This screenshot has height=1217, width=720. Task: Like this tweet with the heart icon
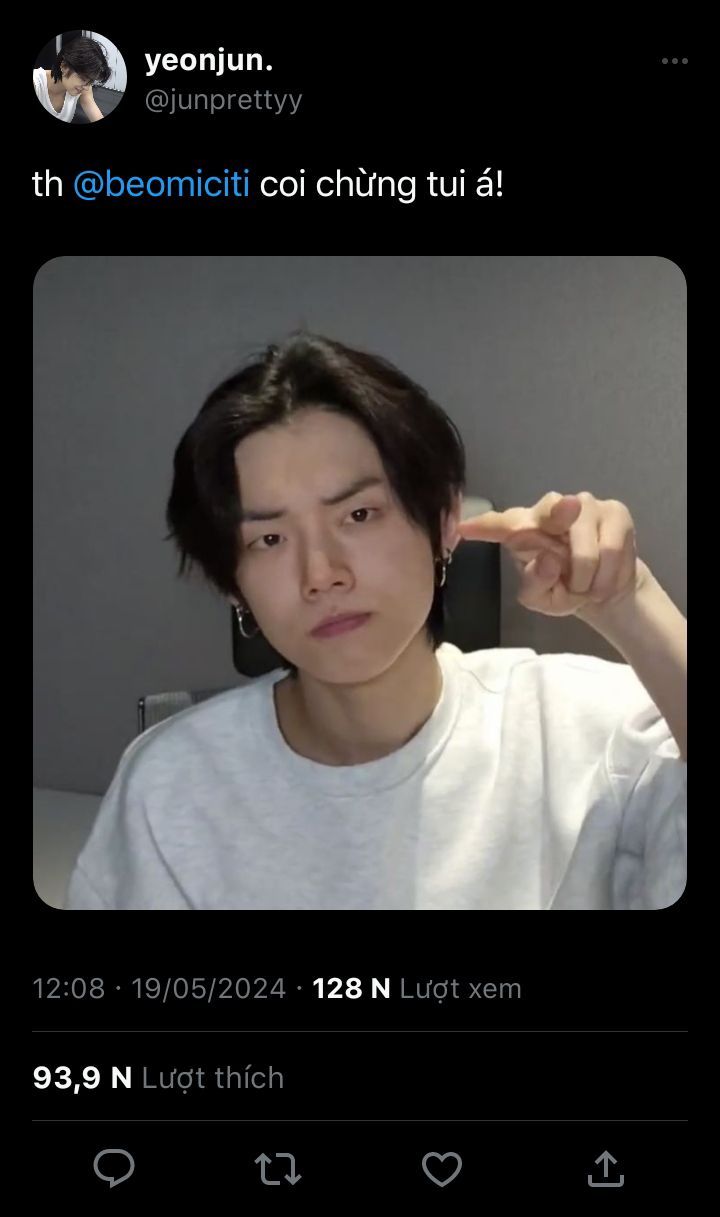pyautogui.click(x=441, y=1167)
